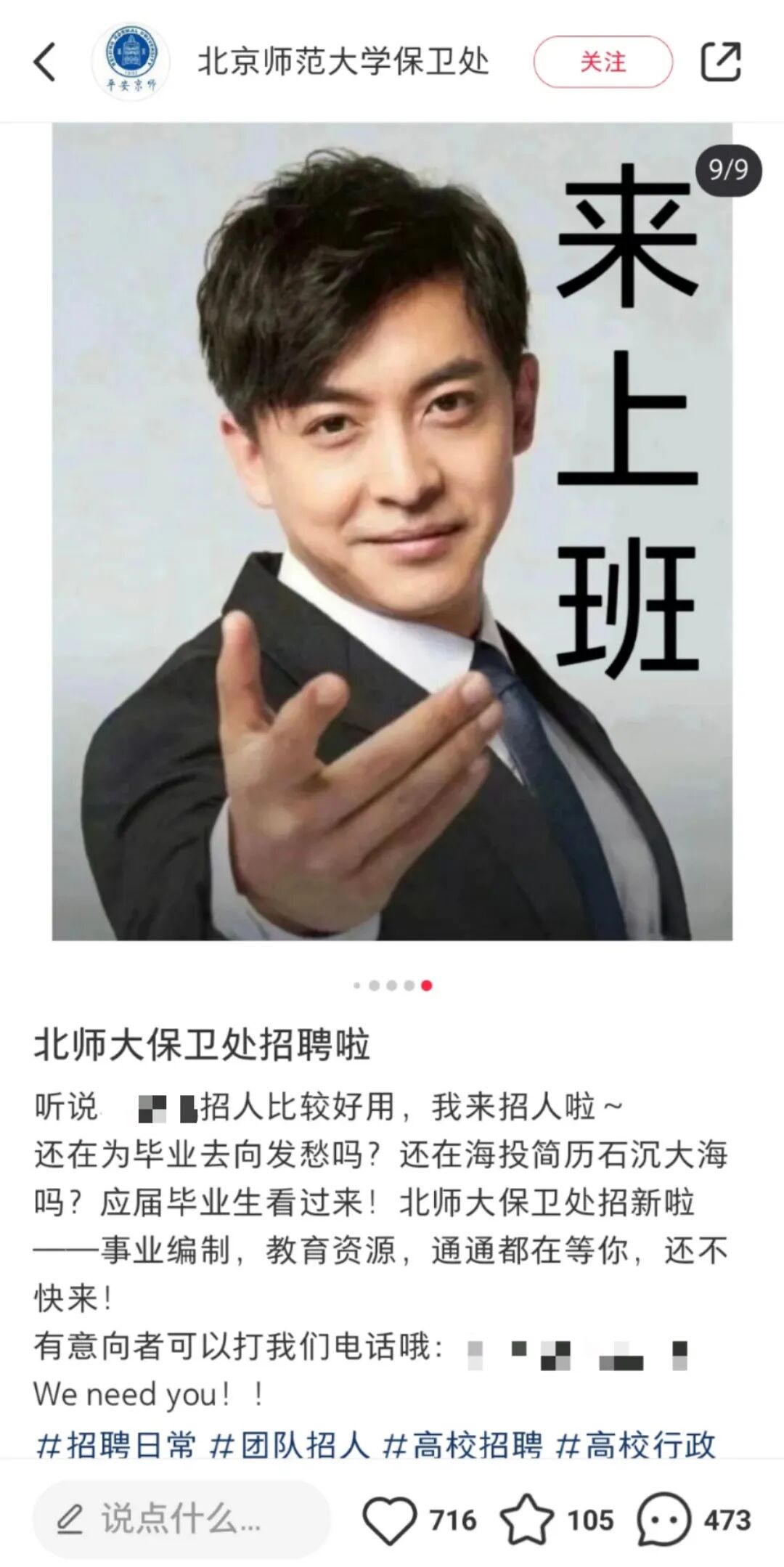This screenshot has height=1567, width=784.
Task: Share this post via top-right icon
Action: click(x=720, y=62)
